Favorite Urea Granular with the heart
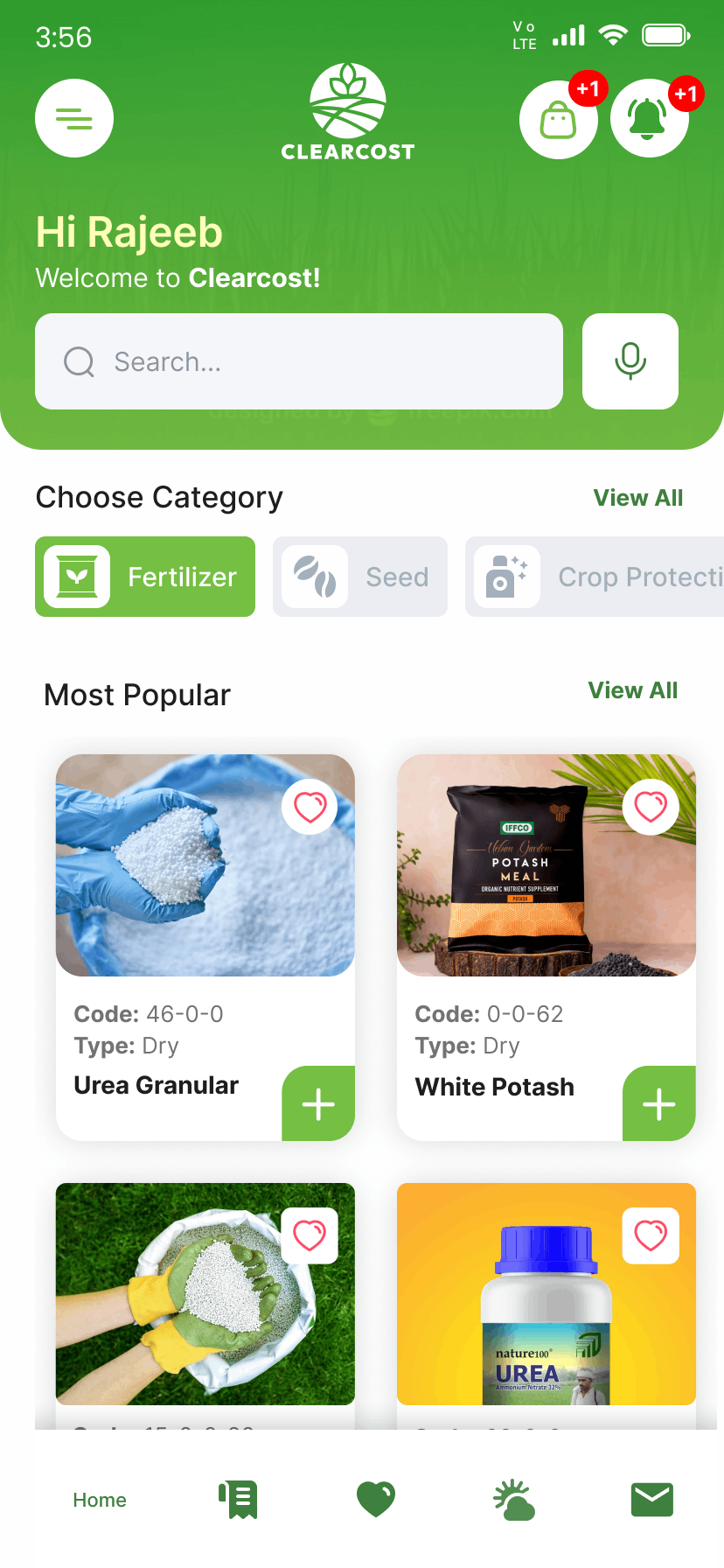 [310, 807]
